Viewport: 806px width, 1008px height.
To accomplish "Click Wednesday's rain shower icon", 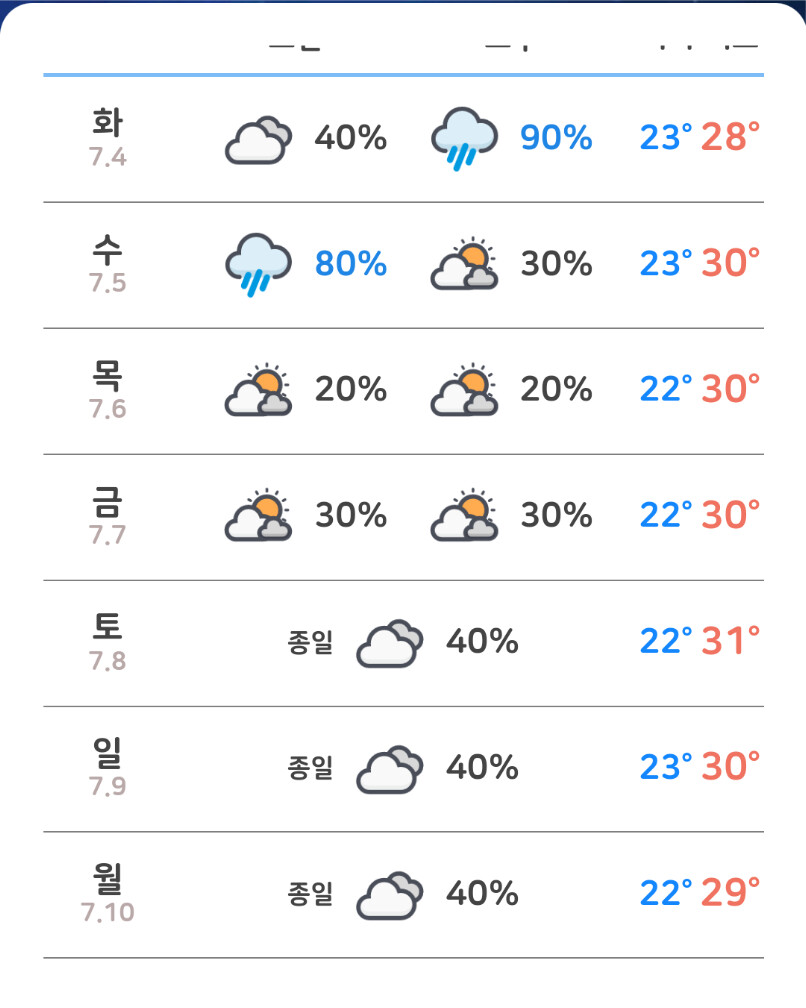I will click(257, 264).
